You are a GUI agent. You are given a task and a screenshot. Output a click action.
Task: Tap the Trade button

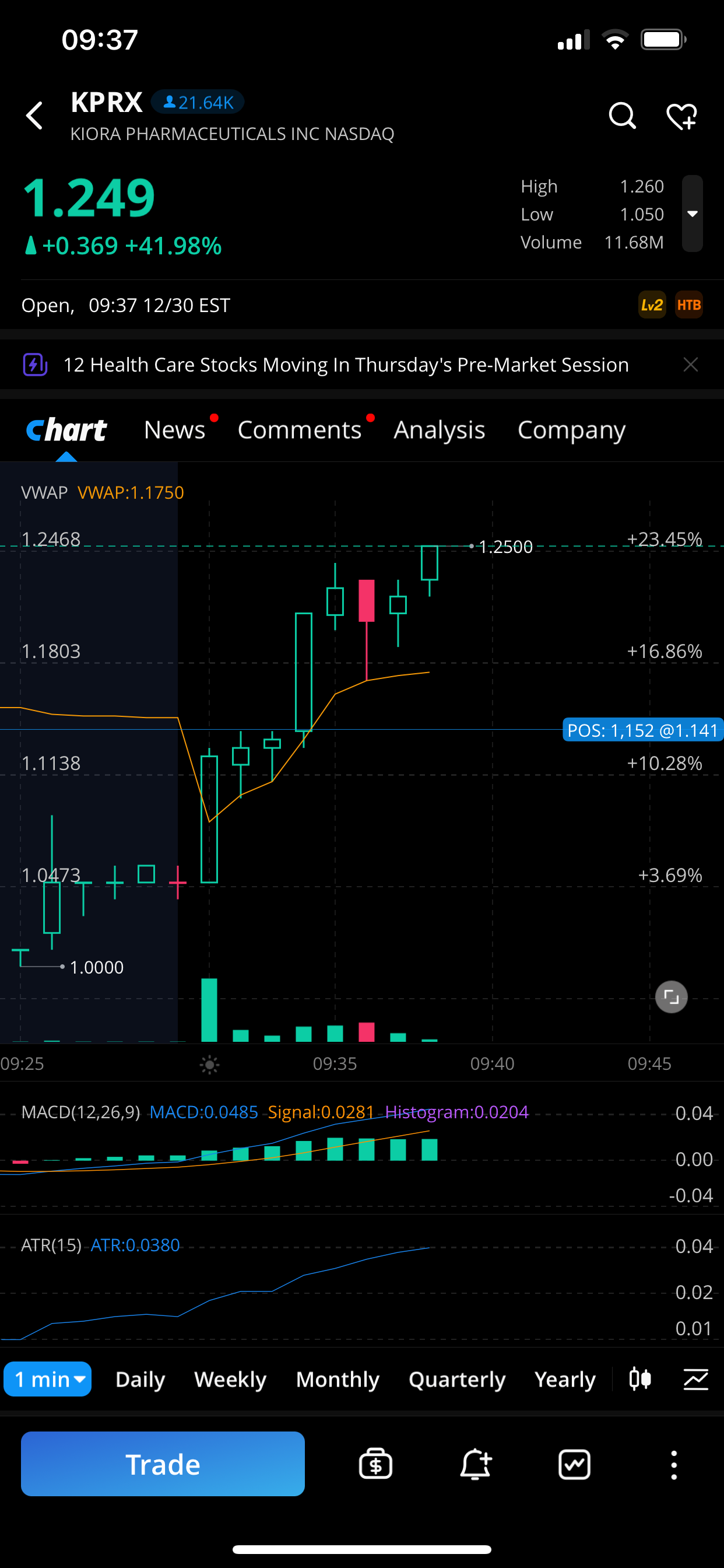coord(163,1464)
